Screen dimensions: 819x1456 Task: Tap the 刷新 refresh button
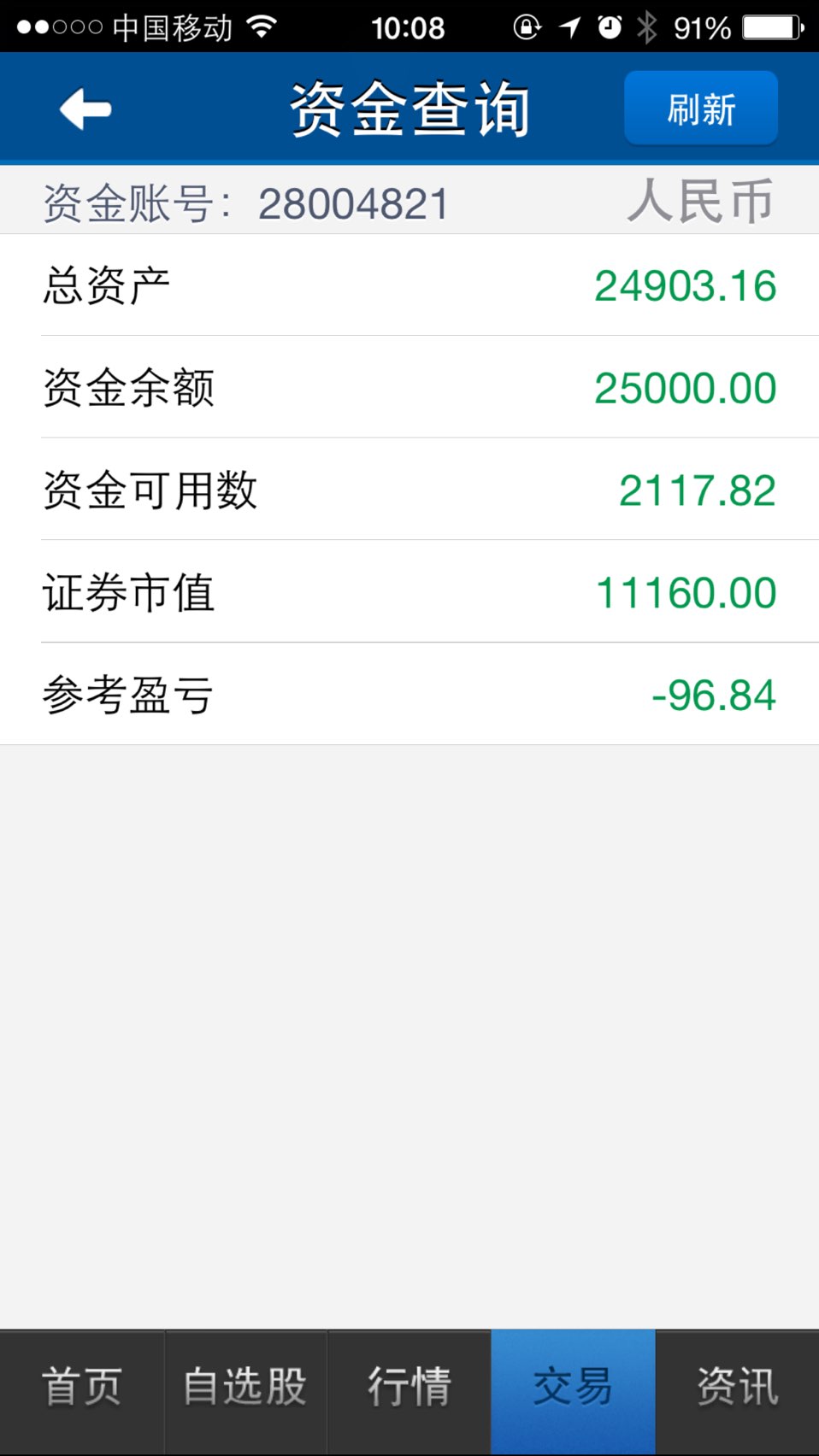coord(701,109)
